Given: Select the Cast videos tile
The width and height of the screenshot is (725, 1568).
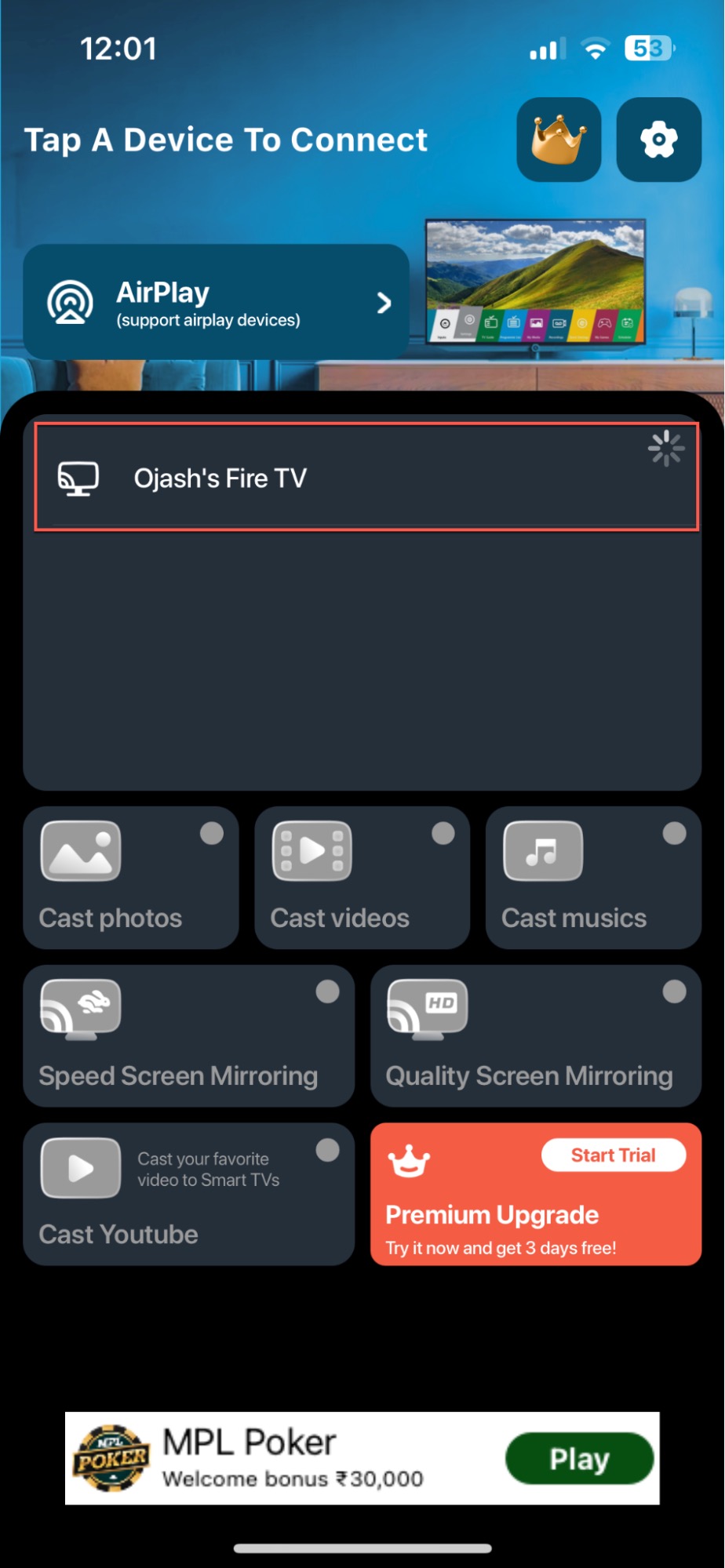Looking at the screenshot, I should (361, 878).
